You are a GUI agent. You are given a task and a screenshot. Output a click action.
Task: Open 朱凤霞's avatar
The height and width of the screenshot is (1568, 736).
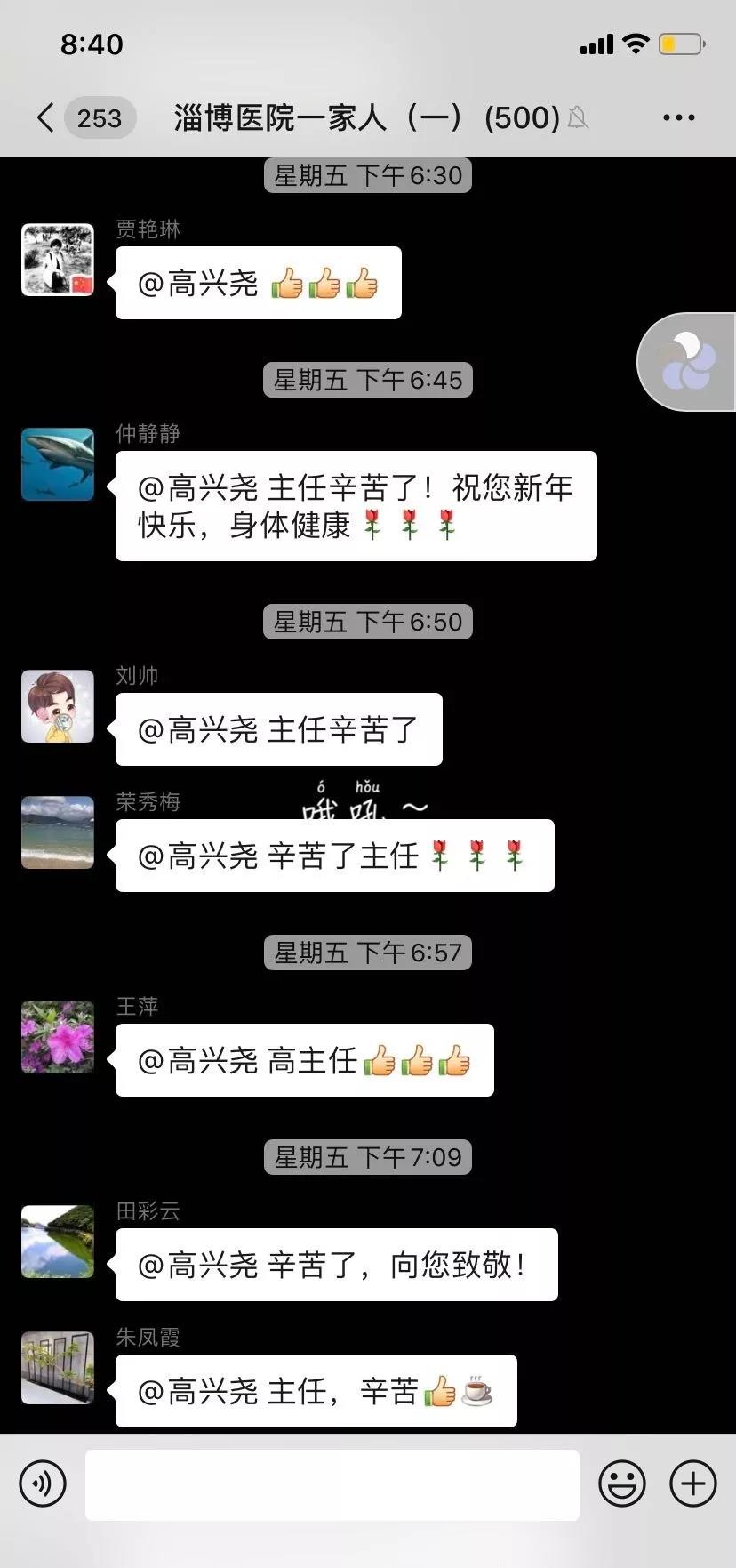click(58, 1368)
